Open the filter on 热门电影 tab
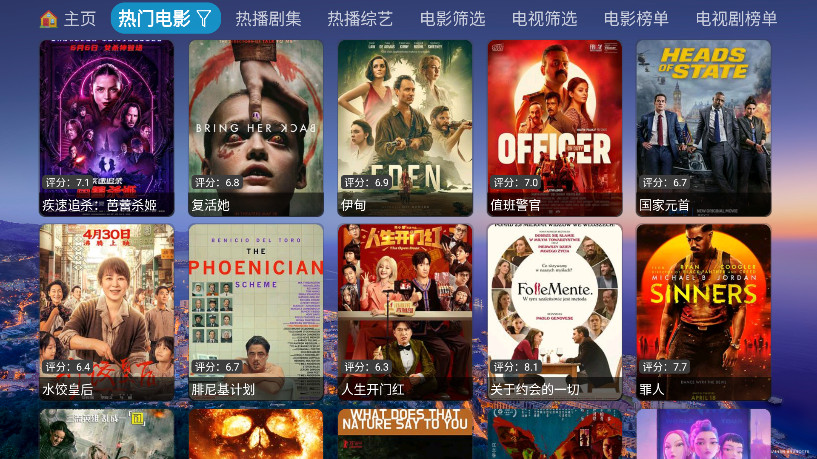This screenshot has width=817, height=459. 204,18
